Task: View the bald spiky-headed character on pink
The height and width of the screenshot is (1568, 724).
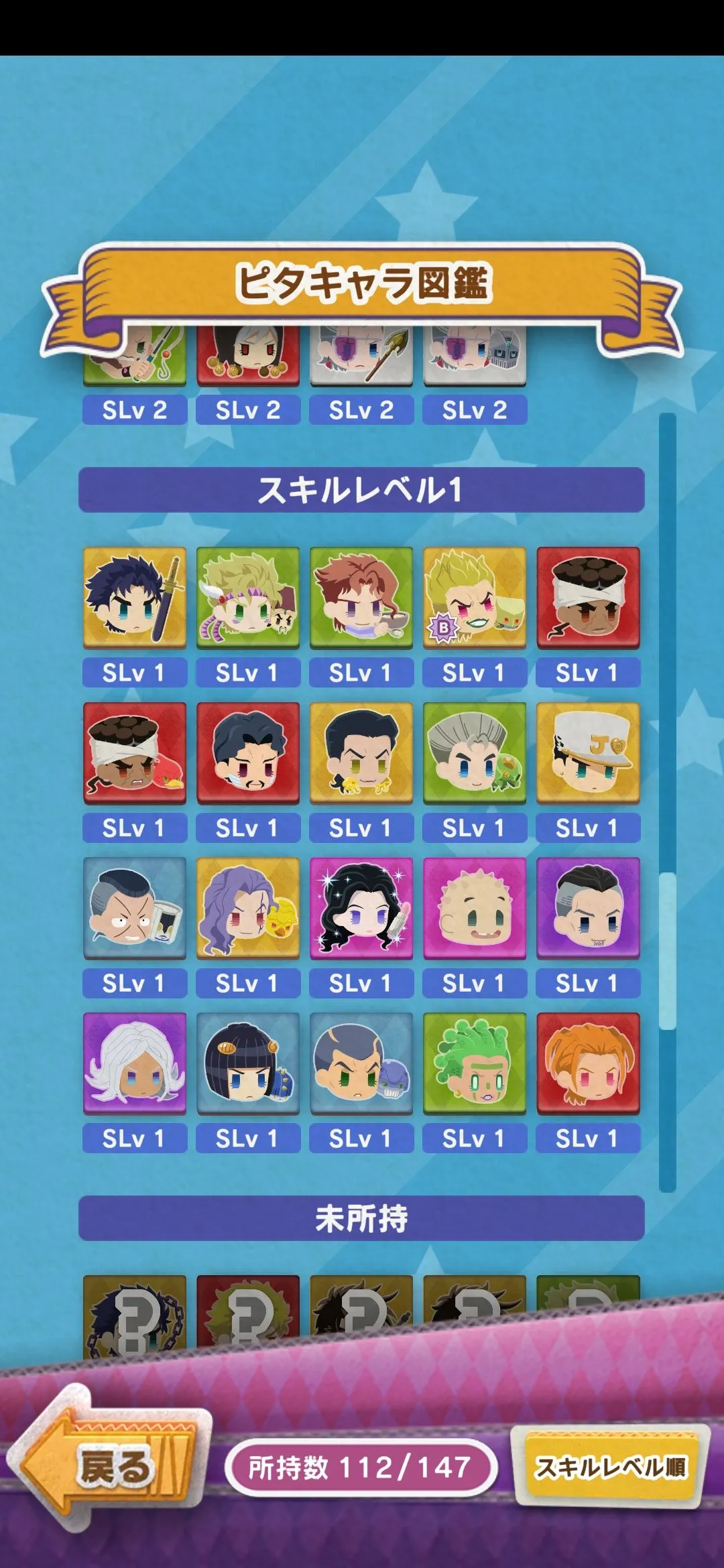Action: click(x=475, y=908)
